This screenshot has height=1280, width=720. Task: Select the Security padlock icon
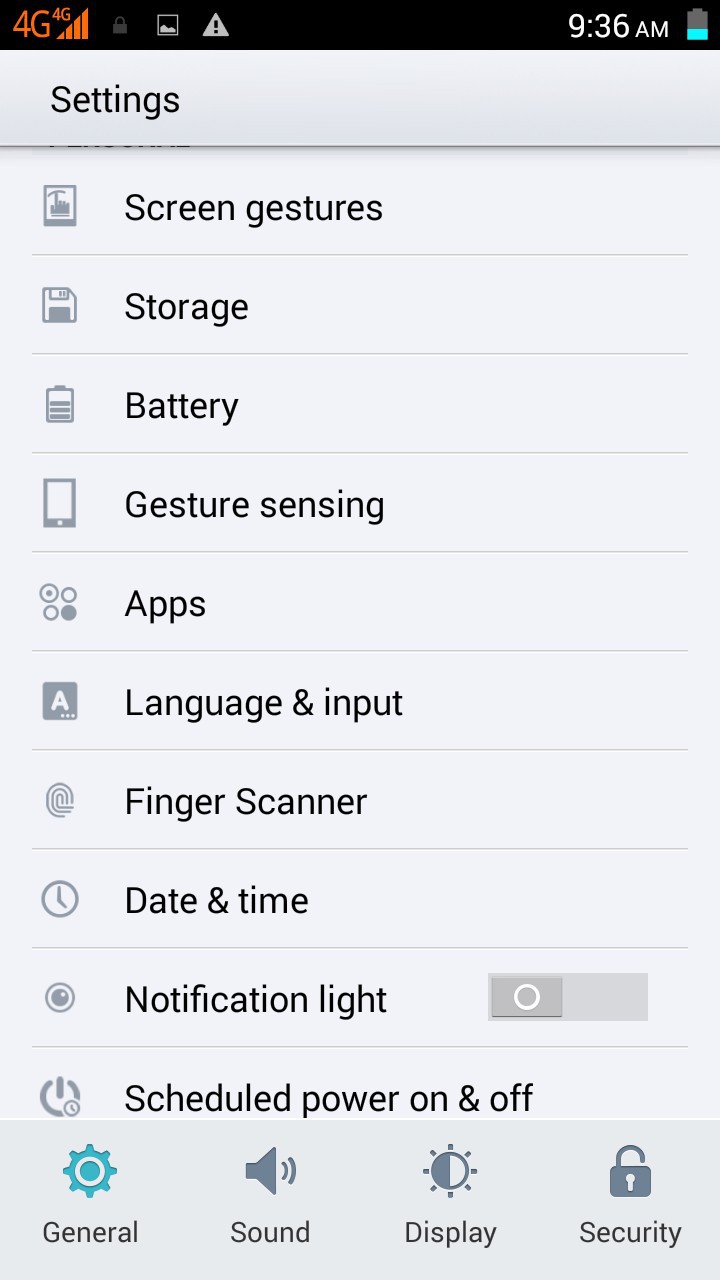pyautogui.click(x=629, y=1170)
